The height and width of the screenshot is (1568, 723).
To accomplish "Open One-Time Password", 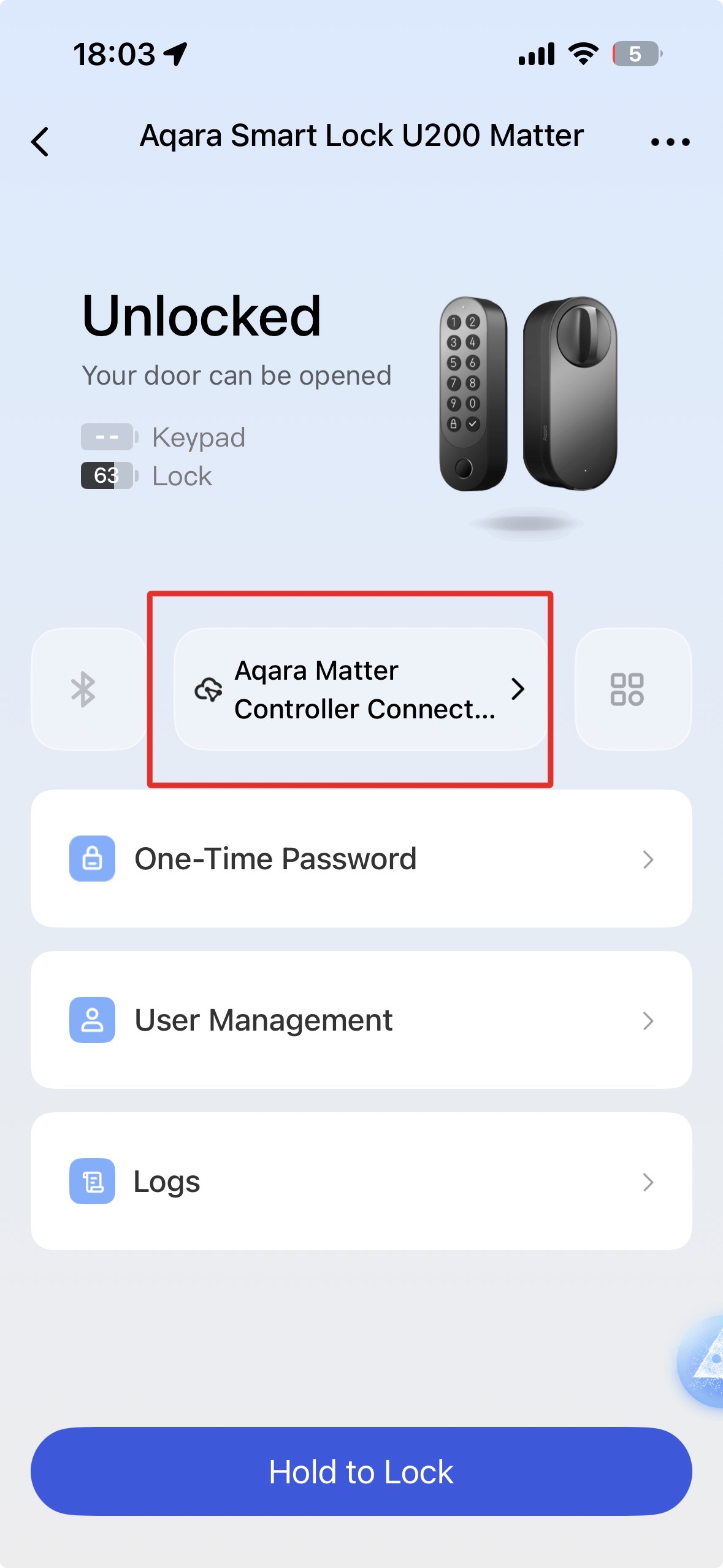I will click(361, 858).
